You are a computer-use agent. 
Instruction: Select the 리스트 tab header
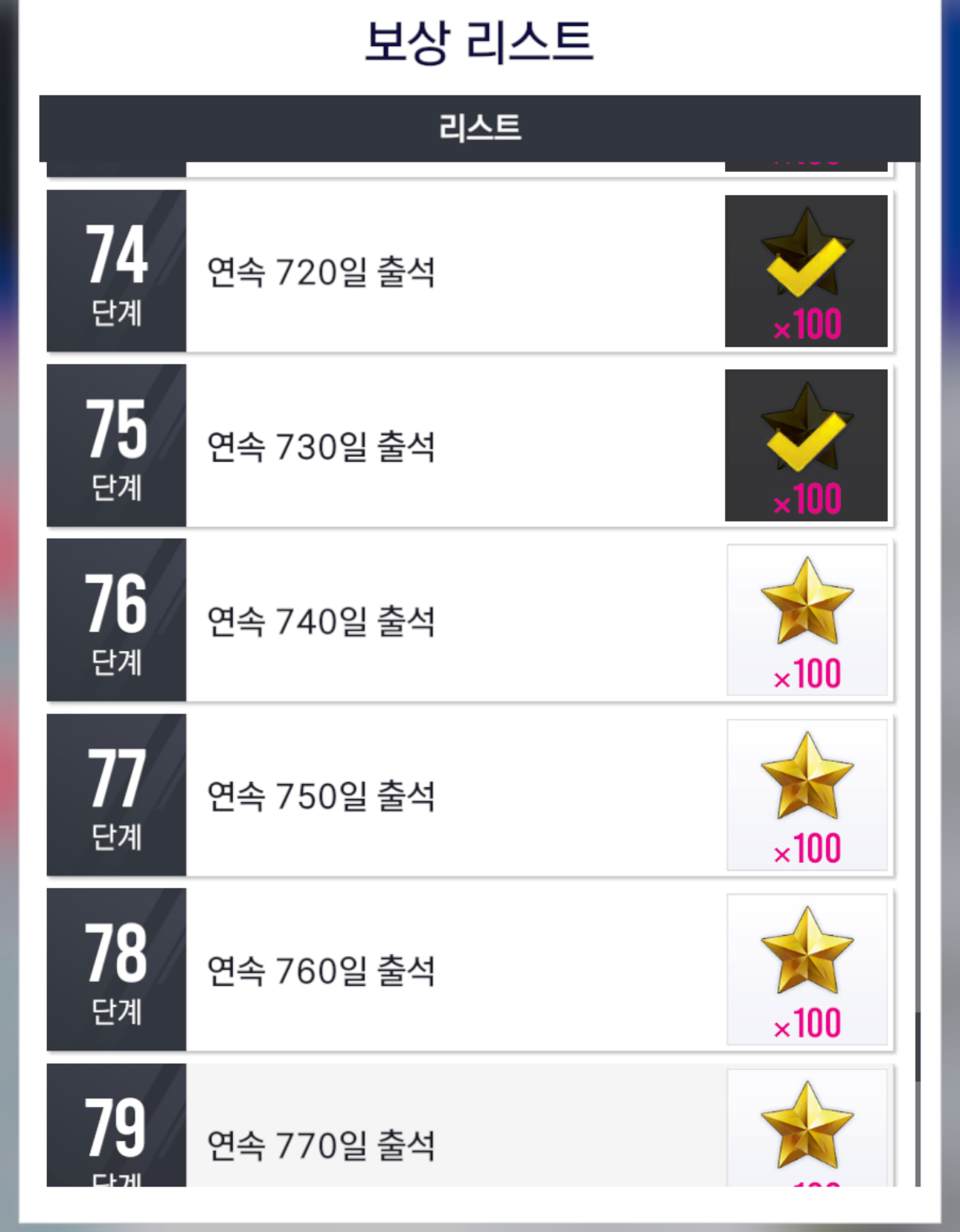point(479,128)
